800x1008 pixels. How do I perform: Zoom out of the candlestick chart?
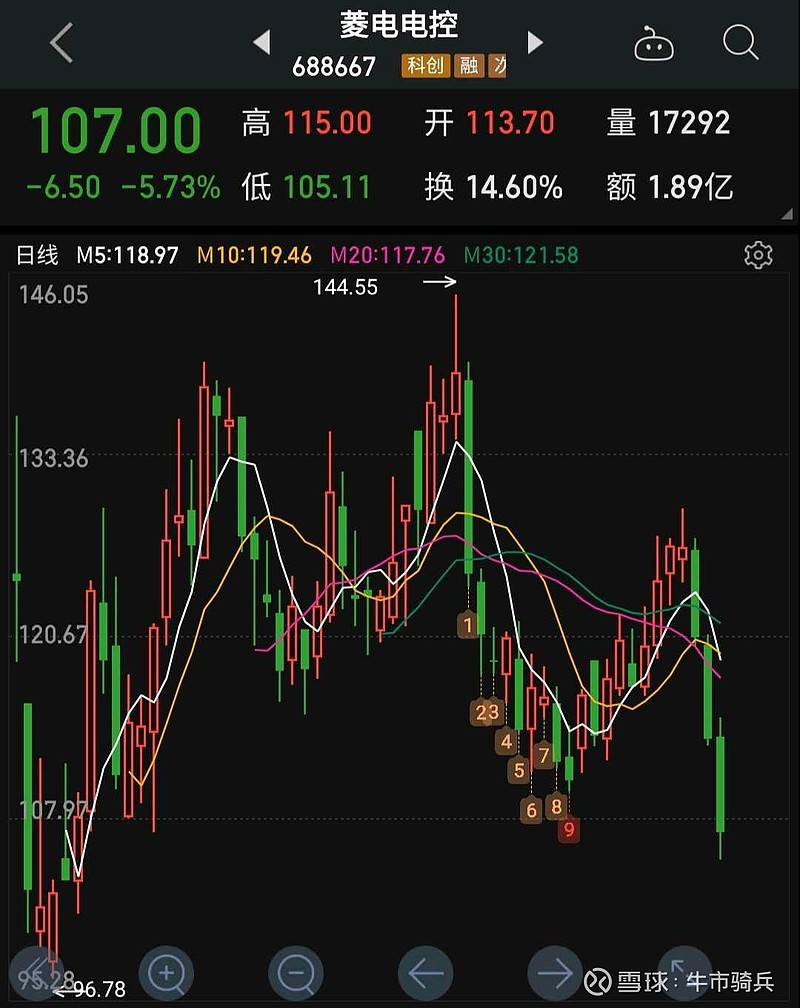(296, 971)
